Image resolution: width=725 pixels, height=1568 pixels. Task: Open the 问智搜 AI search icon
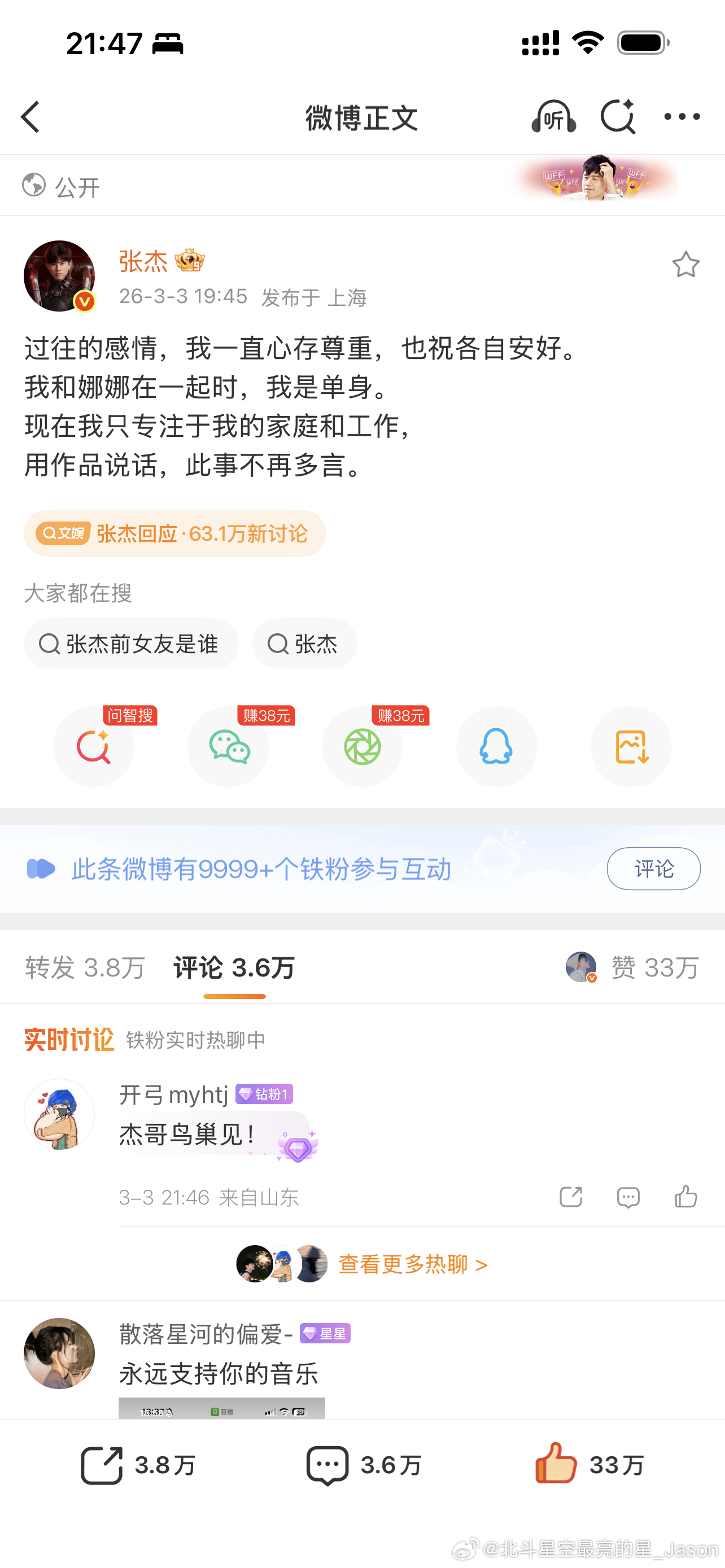pos(94,747)
